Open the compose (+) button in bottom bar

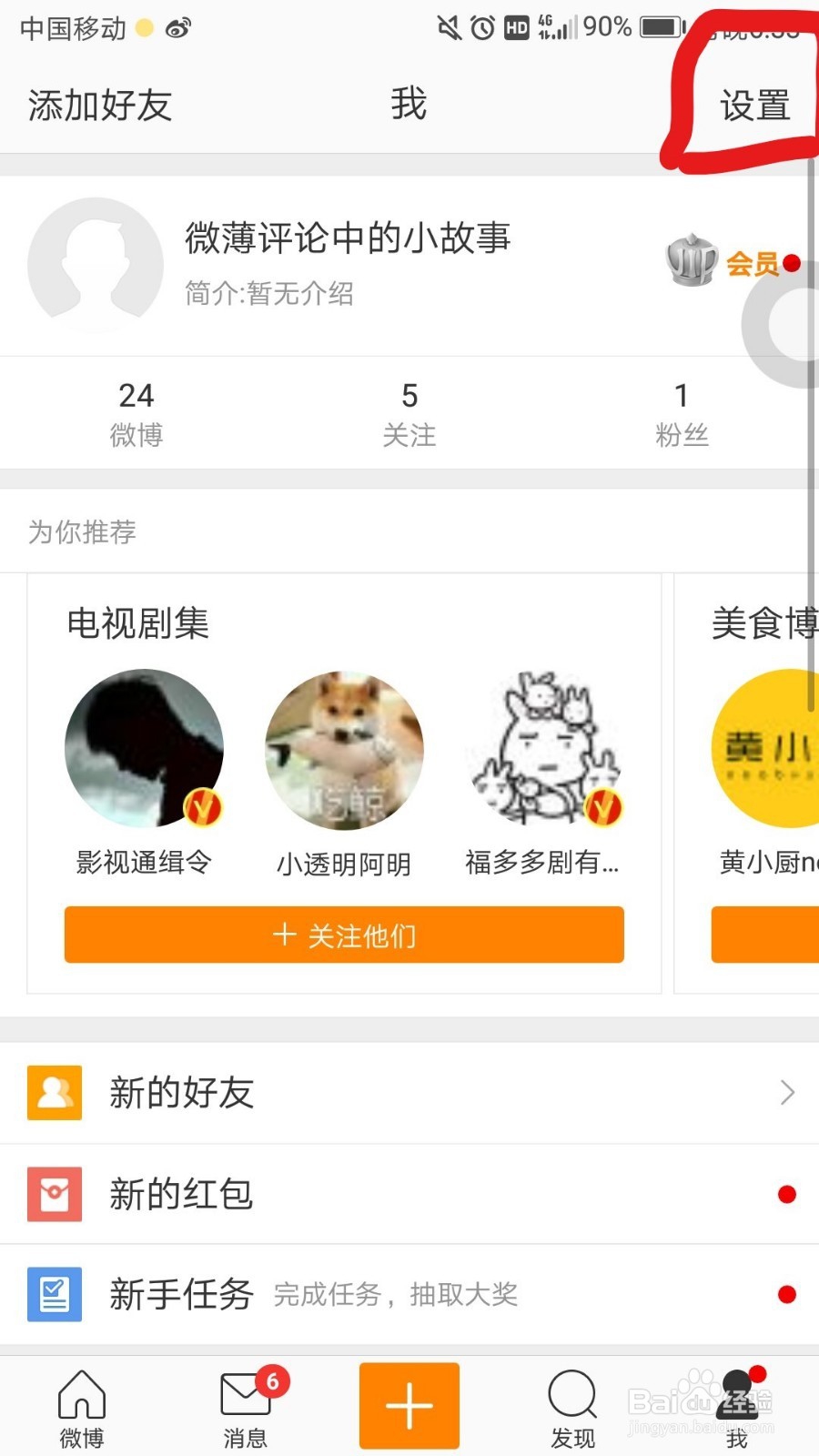[409, 1404]
